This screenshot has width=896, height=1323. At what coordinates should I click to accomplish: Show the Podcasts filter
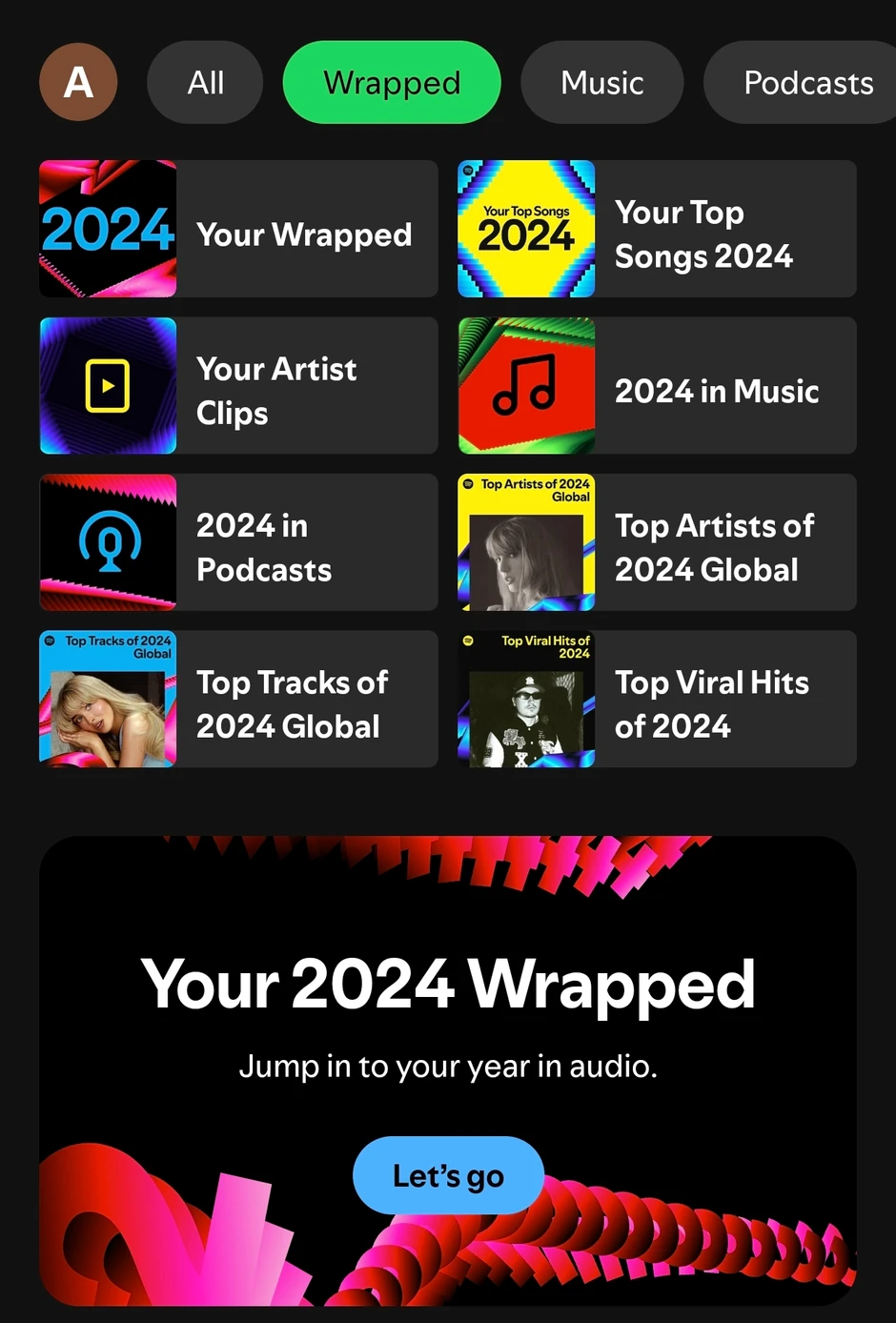click(x=807, y=83)
